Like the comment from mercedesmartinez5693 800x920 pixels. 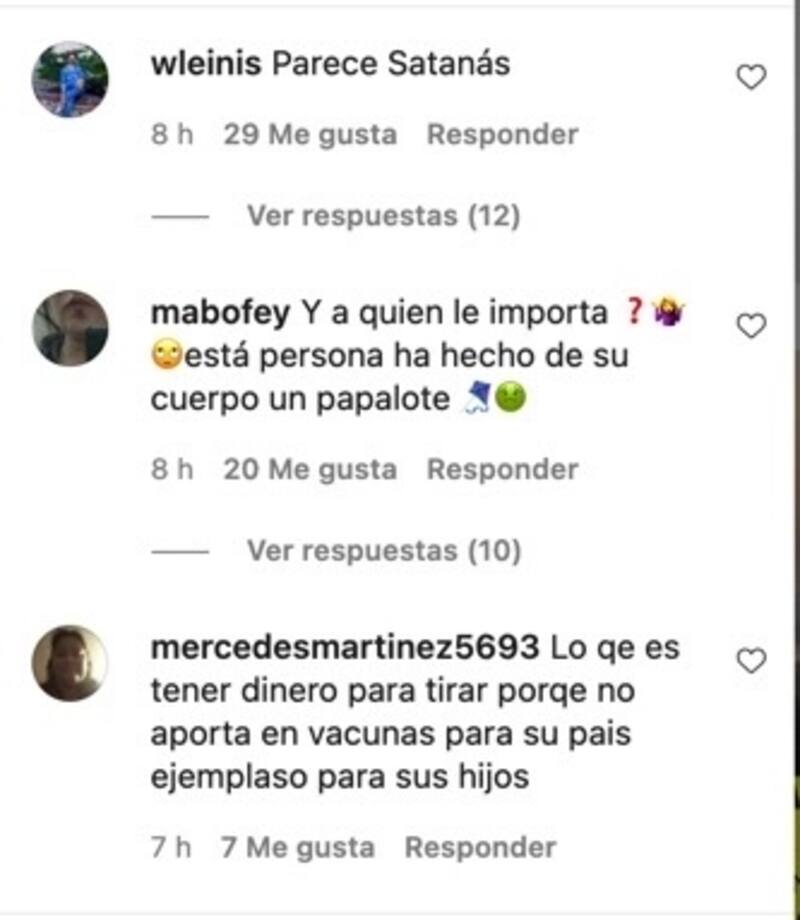751,661
